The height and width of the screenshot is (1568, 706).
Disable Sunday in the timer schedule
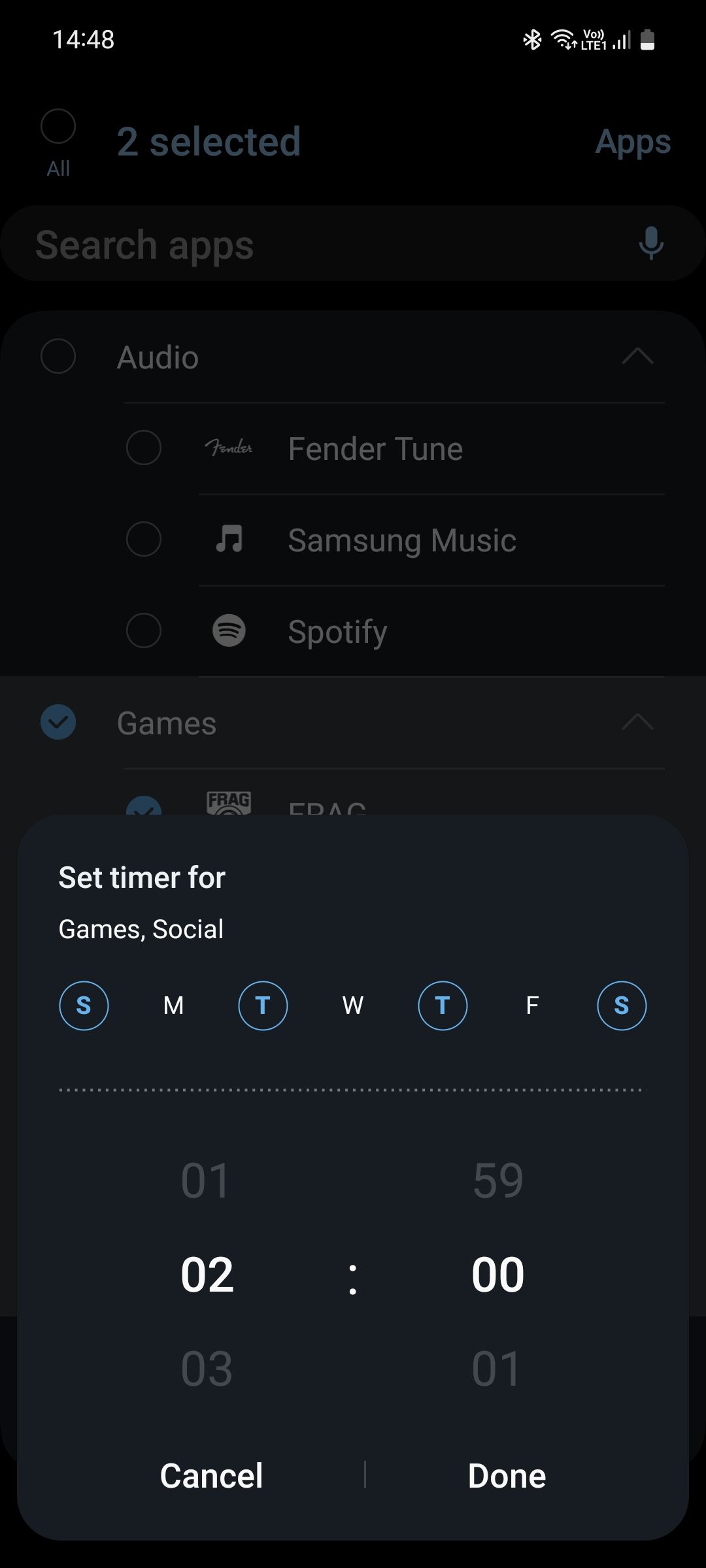84,1005
